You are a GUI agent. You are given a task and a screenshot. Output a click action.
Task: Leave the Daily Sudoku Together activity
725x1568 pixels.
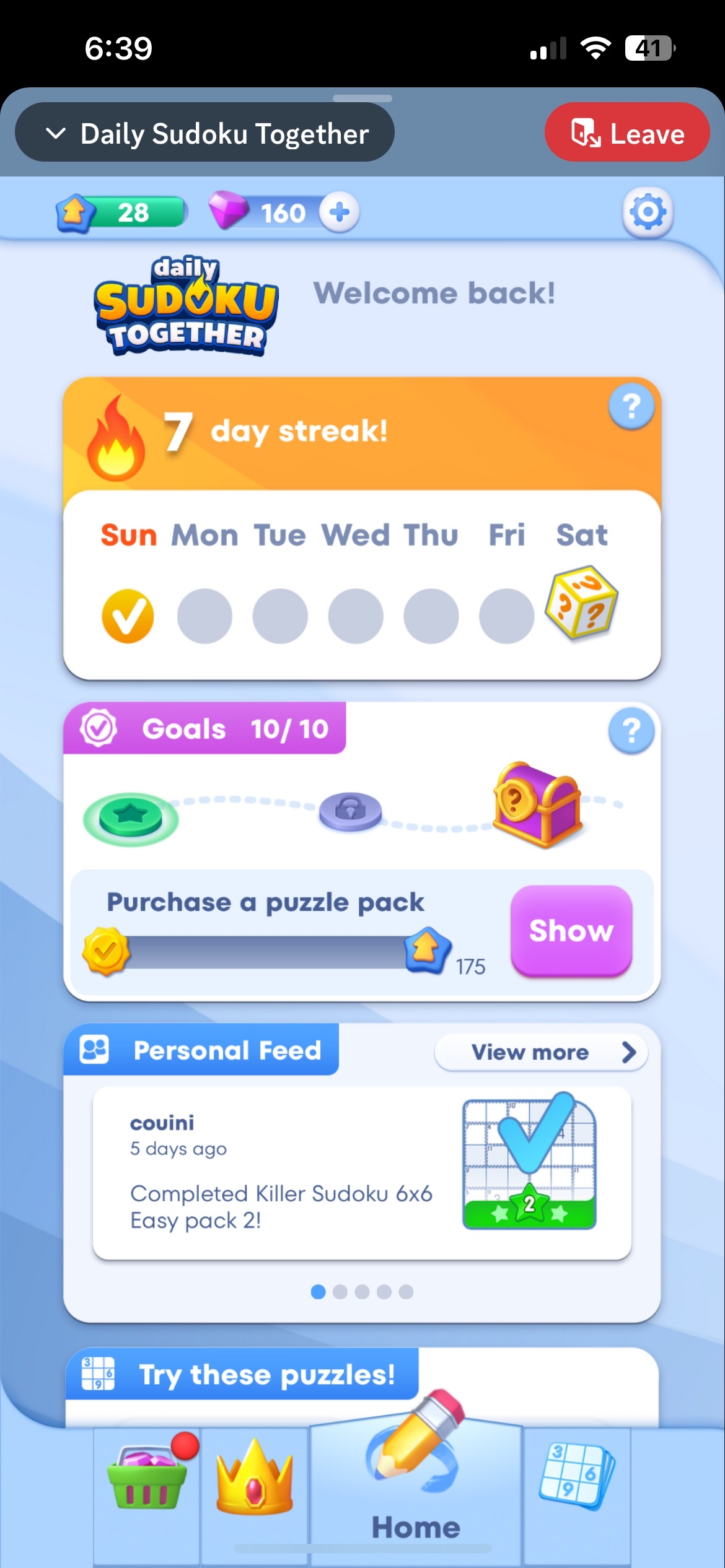(626, 133)
